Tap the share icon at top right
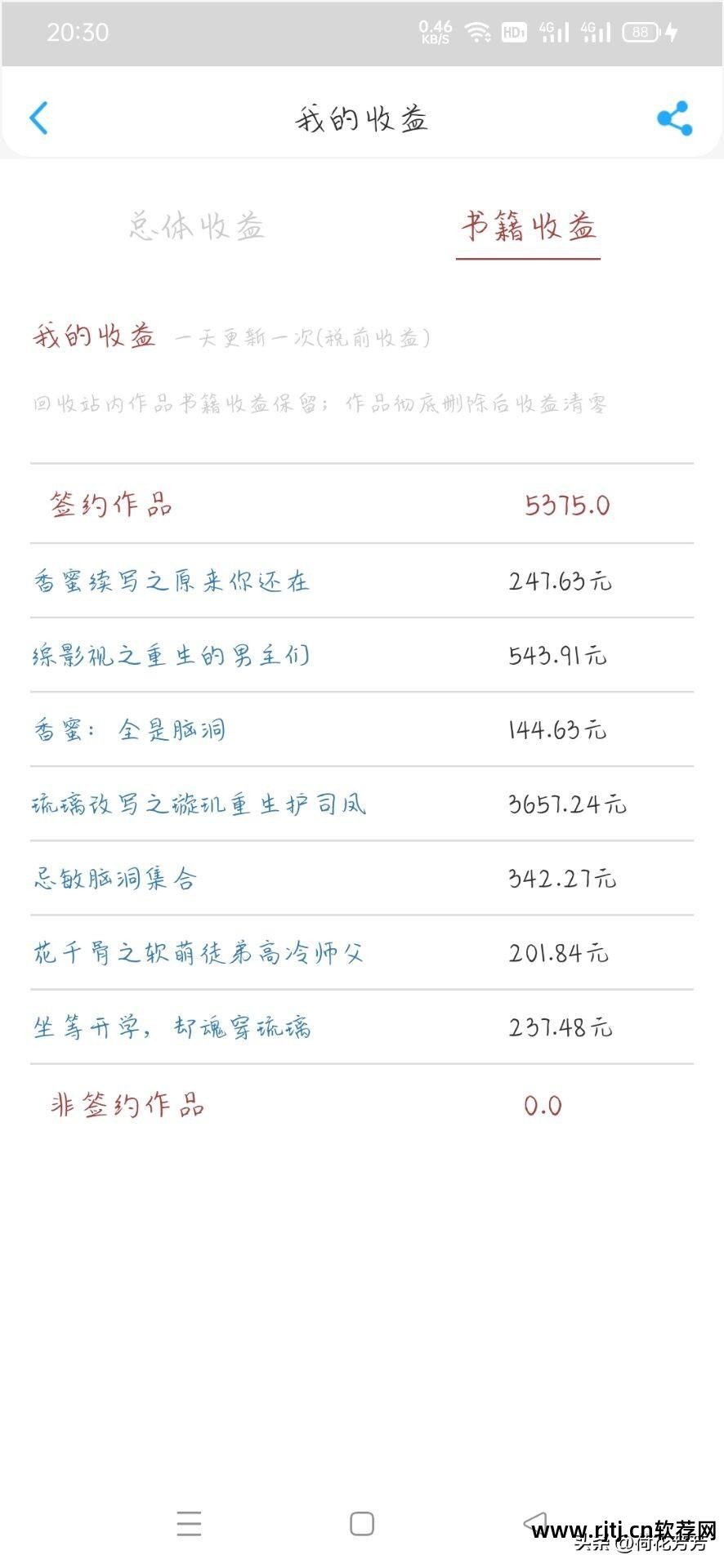Image resolution: width=724 pixels, height=1568 pixels. point(672,118)
